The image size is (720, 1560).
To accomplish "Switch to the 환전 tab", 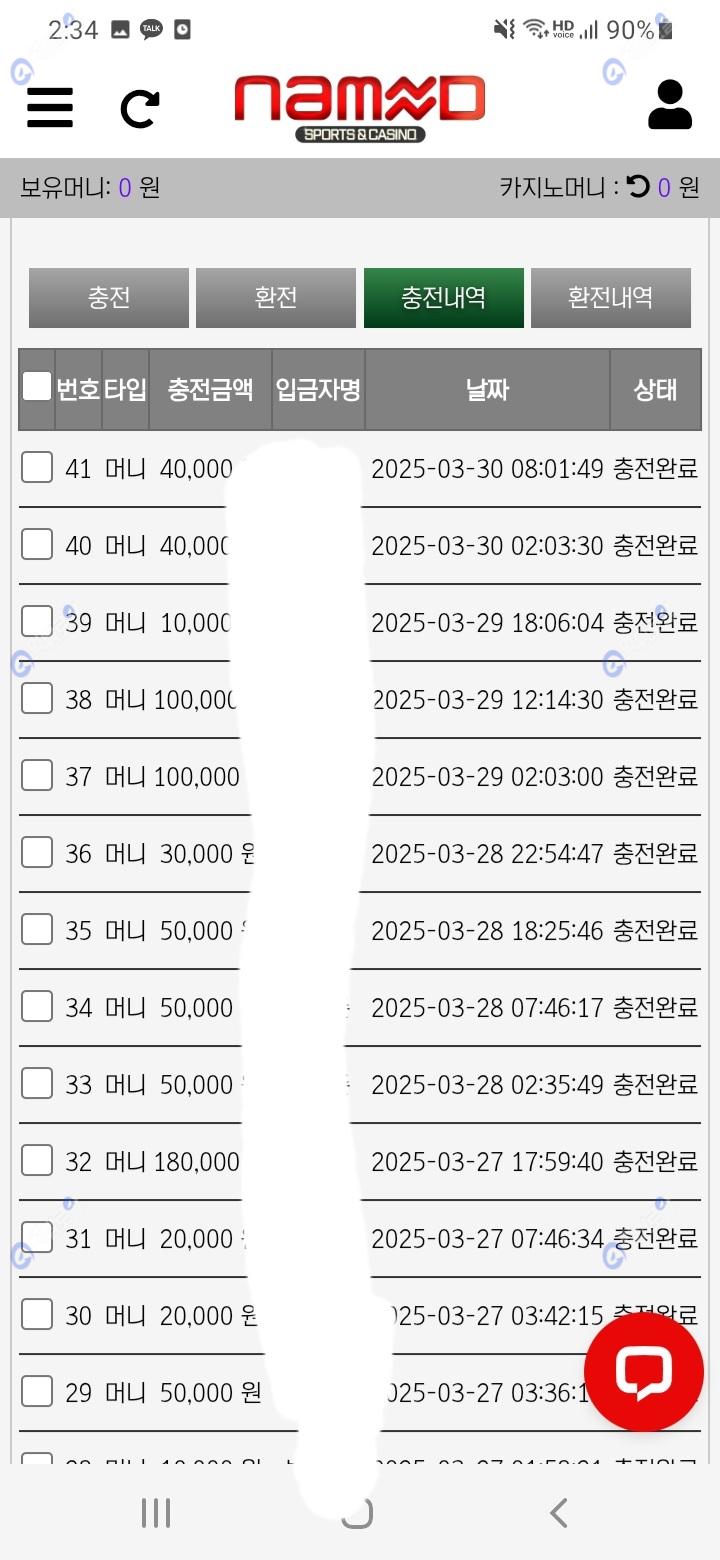I will [x=276, y=298].
